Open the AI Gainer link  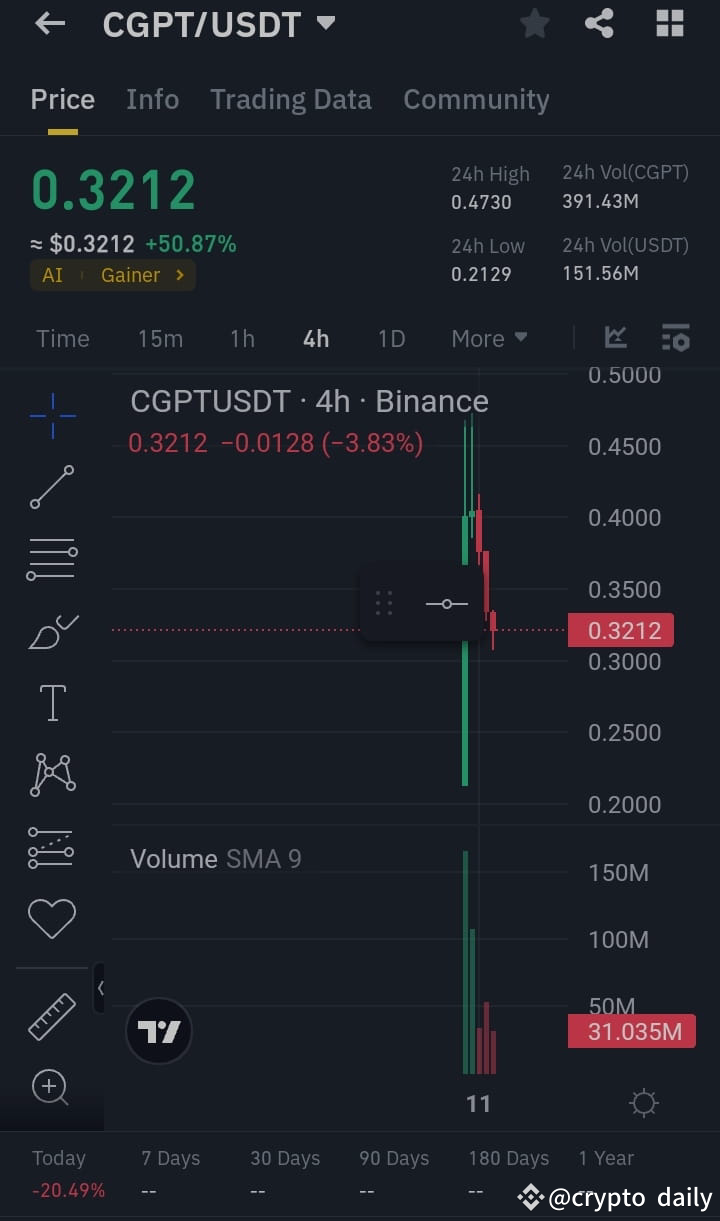[113, 275]
